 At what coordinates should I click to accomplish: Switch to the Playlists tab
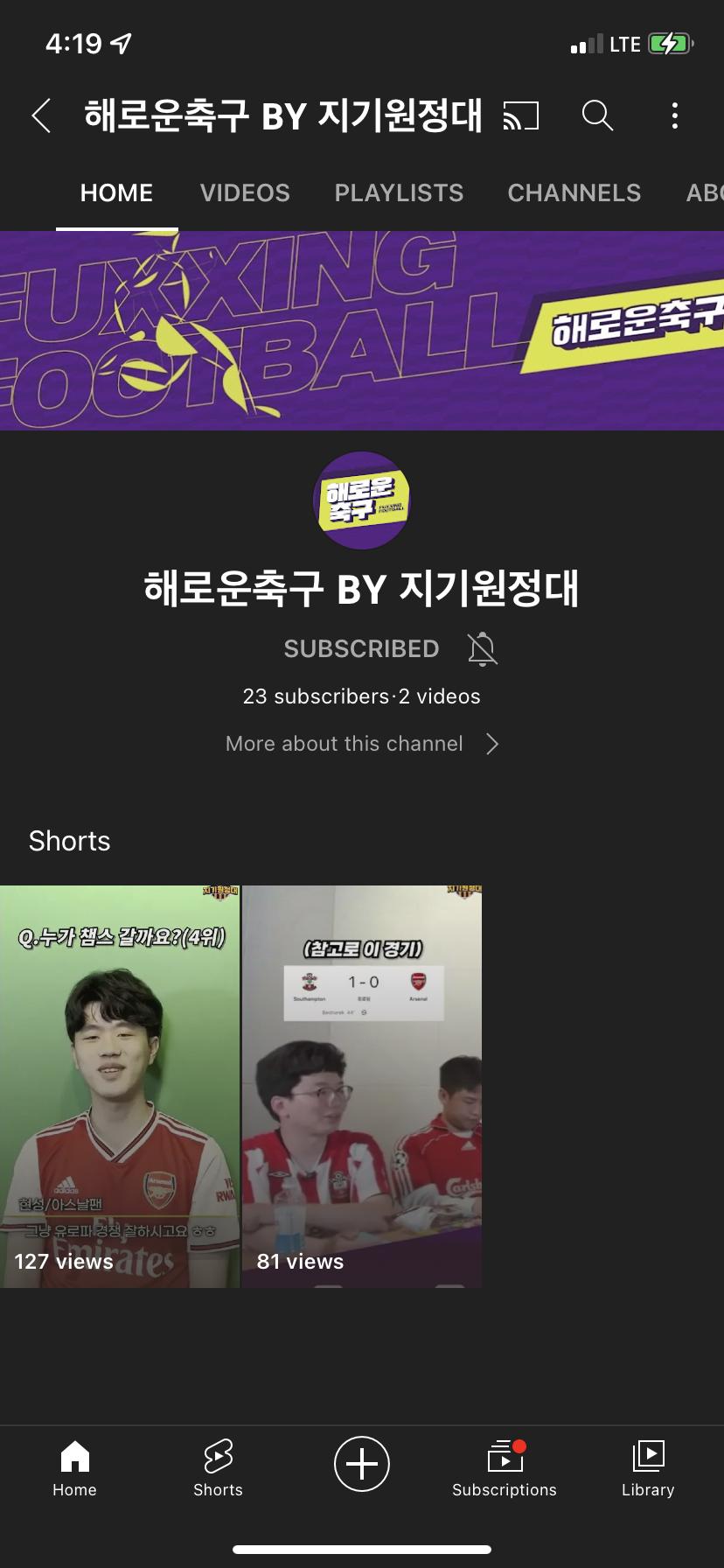[x=399, y=192]
